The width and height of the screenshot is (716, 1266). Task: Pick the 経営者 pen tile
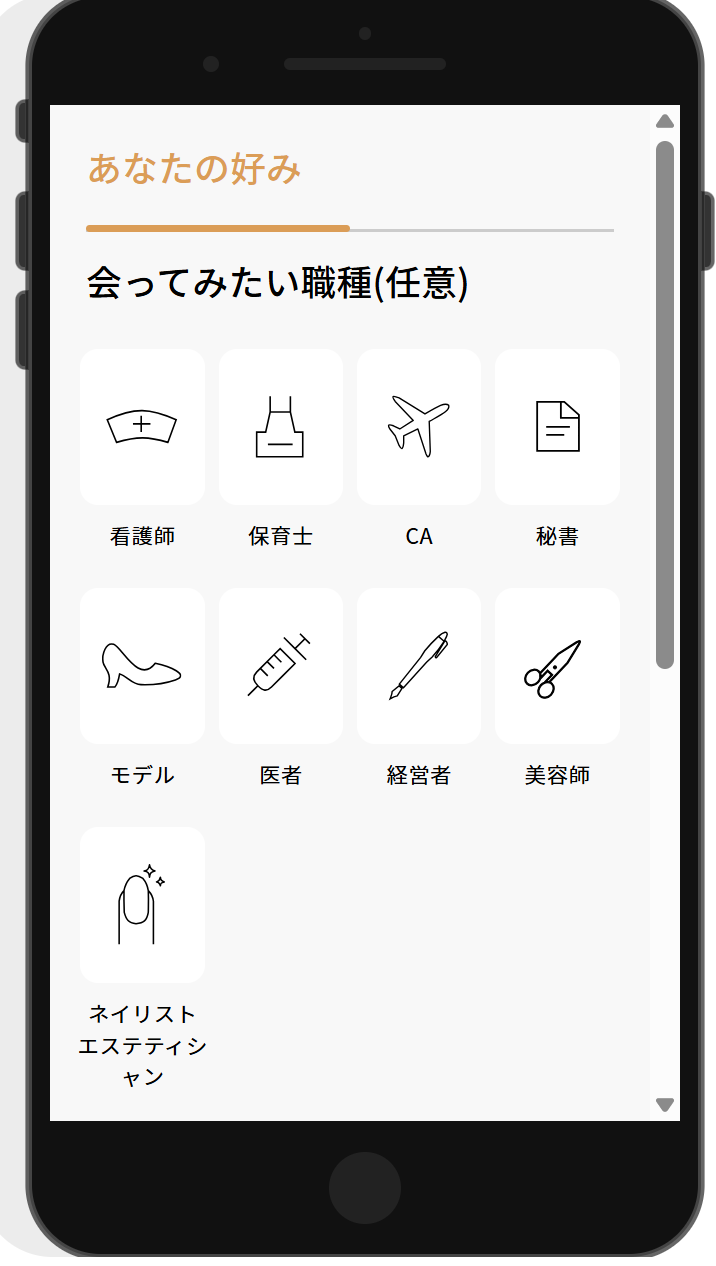[x=418, y=666]
